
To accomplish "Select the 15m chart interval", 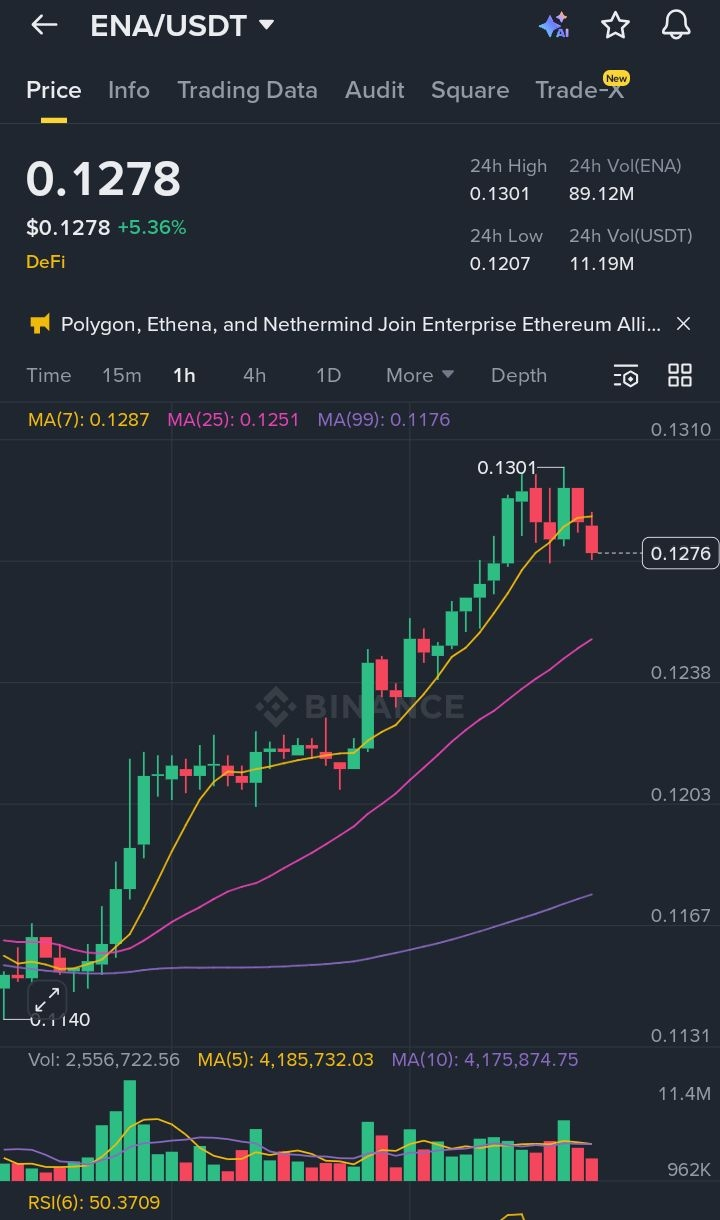I will 122,375.
